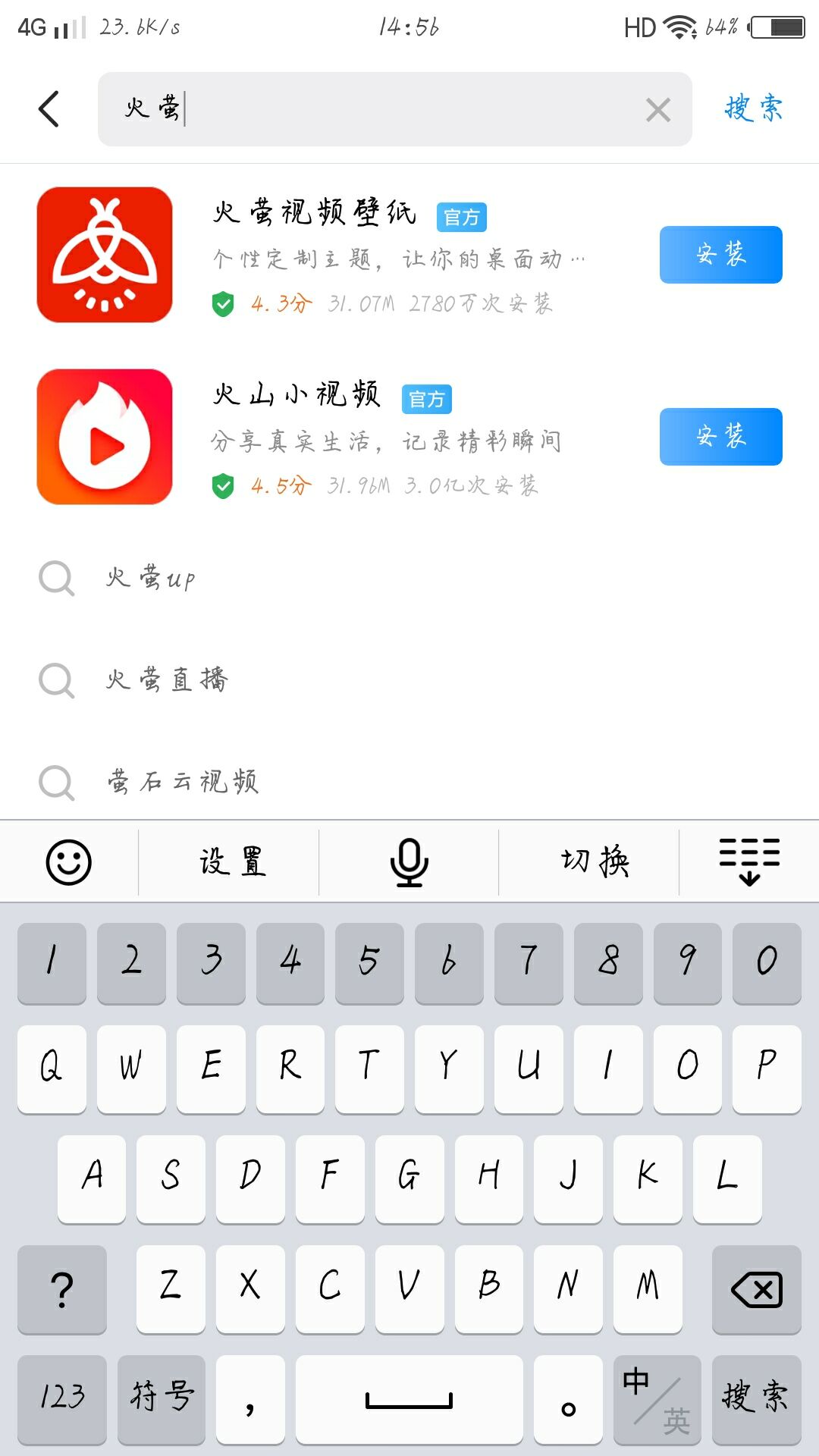Switch input language with 中/英 key
This screenshot has height=1456, width=819.
pos(657,1399)
